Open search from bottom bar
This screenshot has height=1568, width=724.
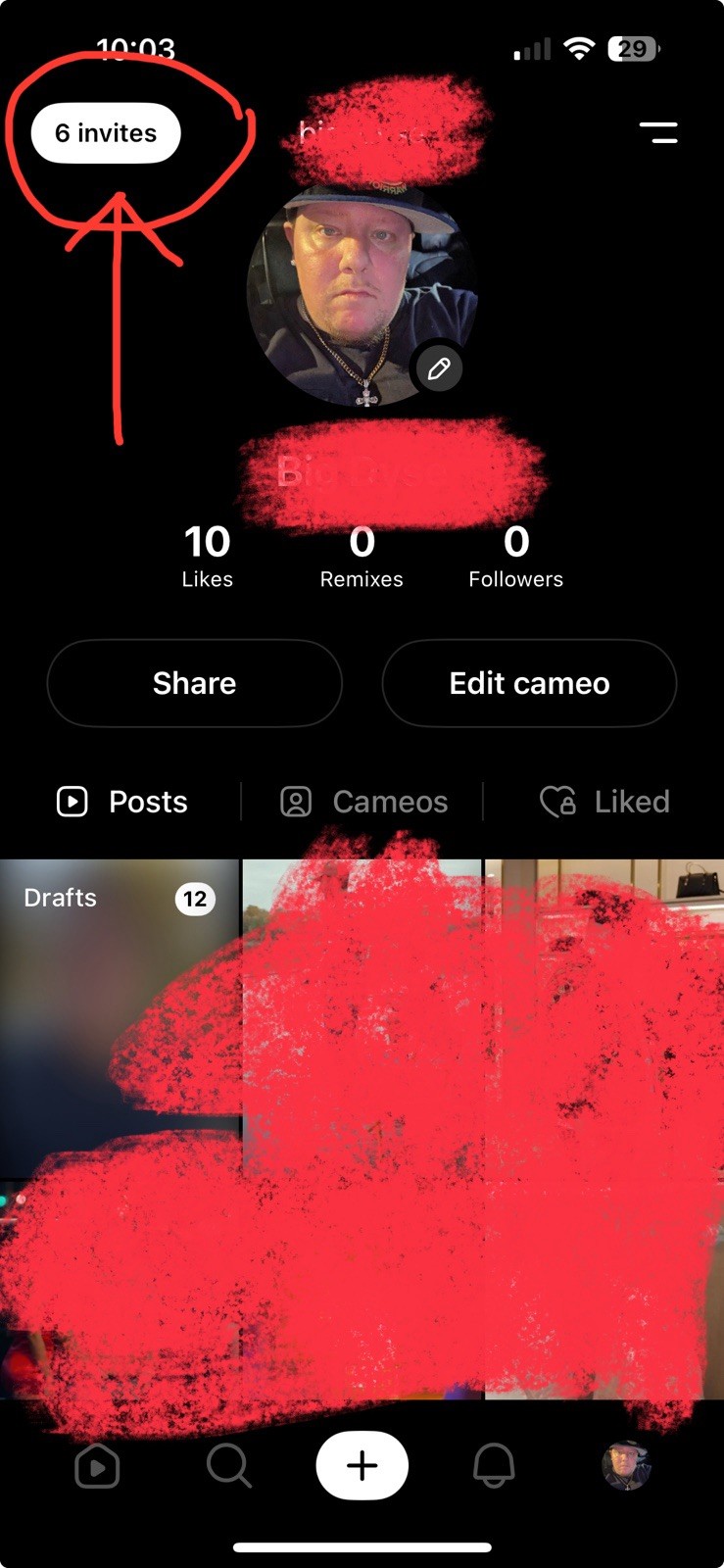229,1466
